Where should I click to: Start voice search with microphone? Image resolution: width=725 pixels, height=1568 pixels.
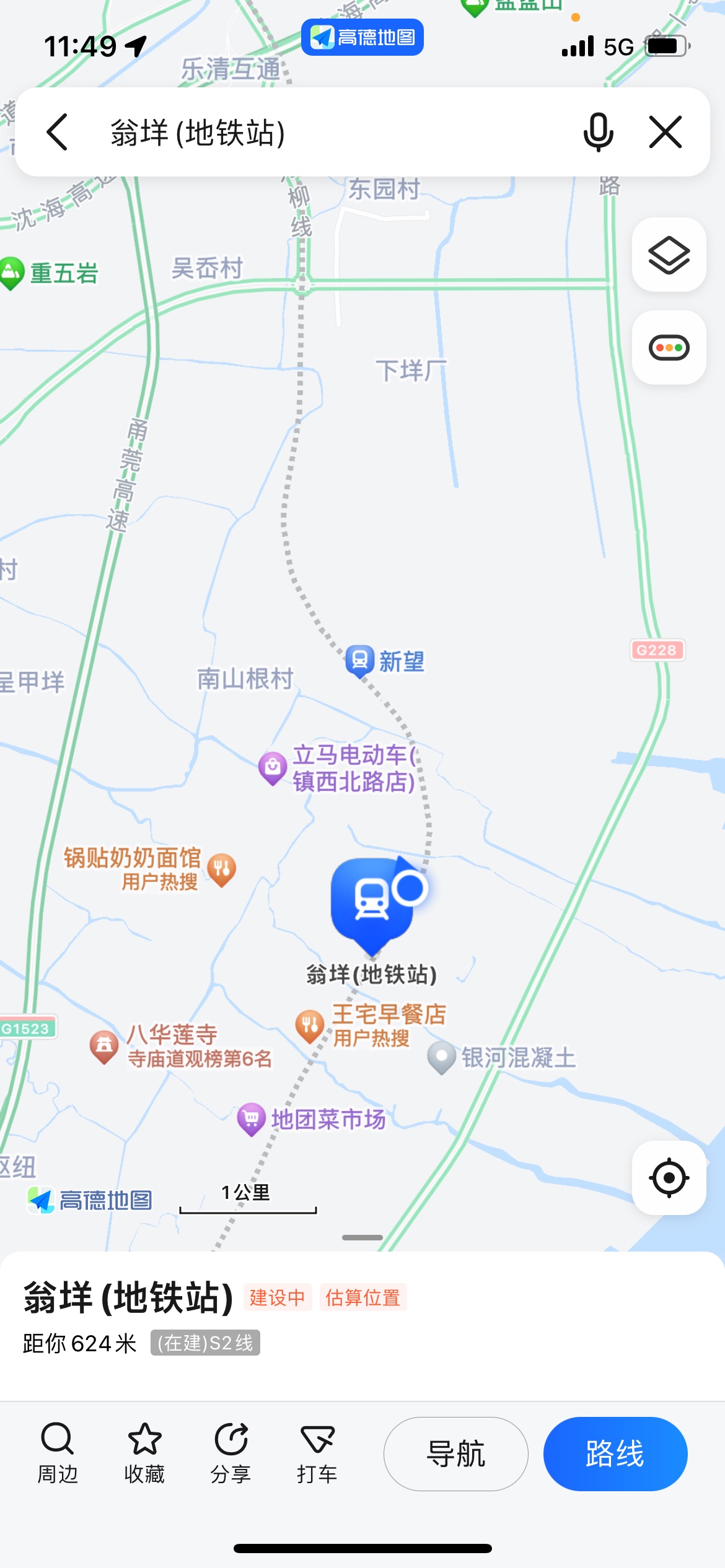598,132
